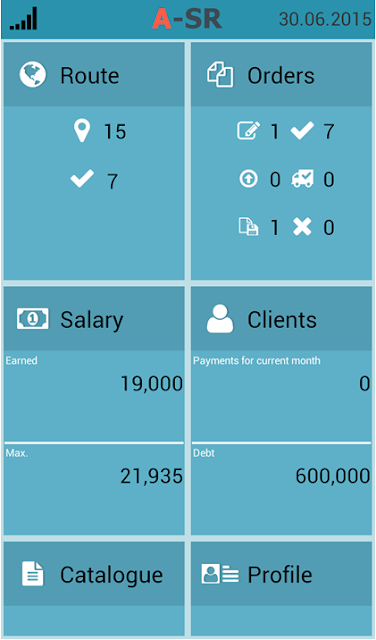Open the Route tile
Viewport: 376px width, 640px height.
pos(94,161)
